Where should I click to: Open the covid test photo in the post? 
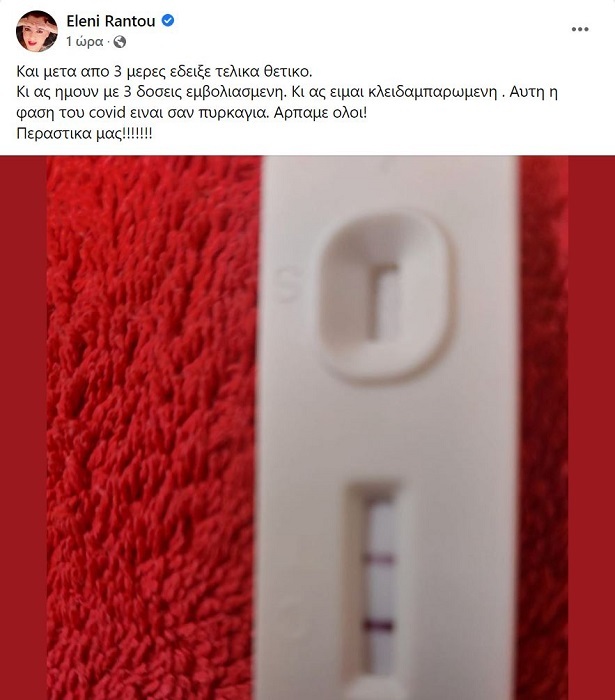[307, 428]
